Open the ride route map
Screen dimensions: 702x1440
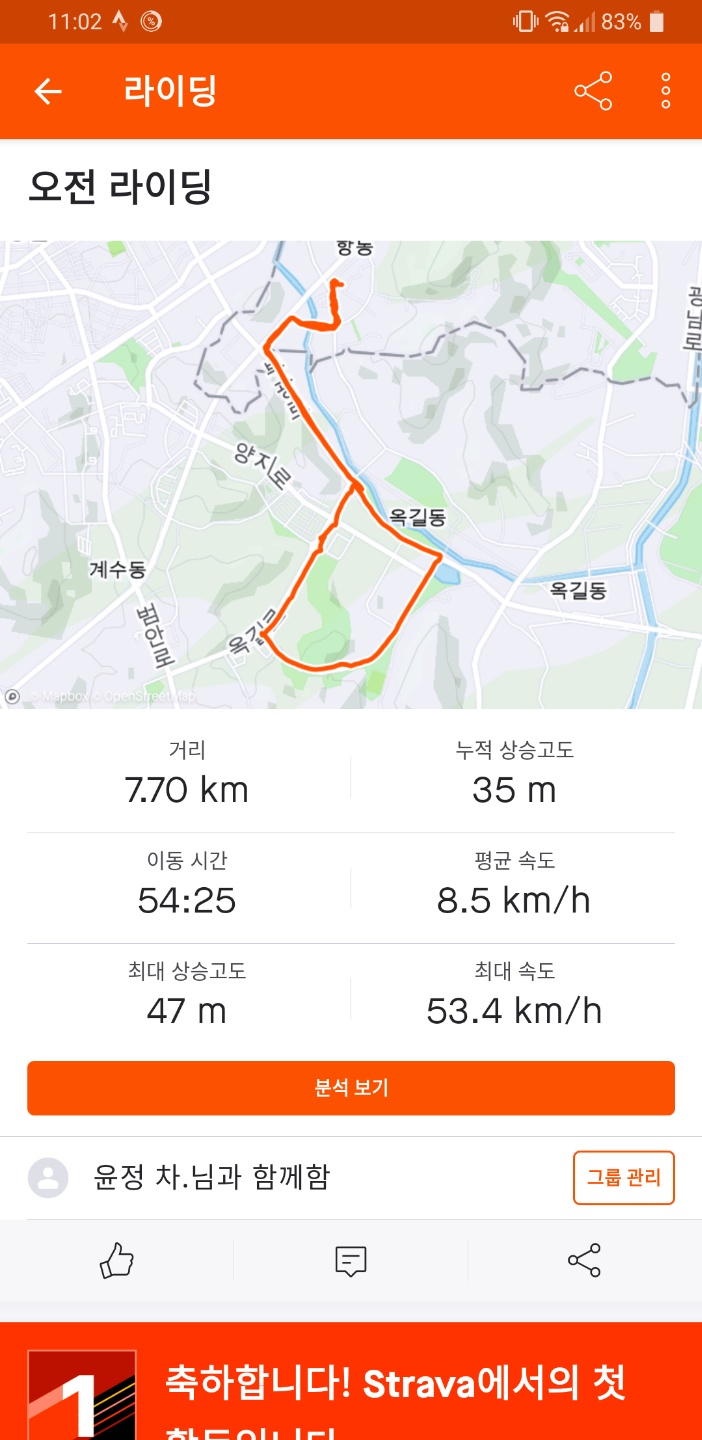click(x=351, y=474)
